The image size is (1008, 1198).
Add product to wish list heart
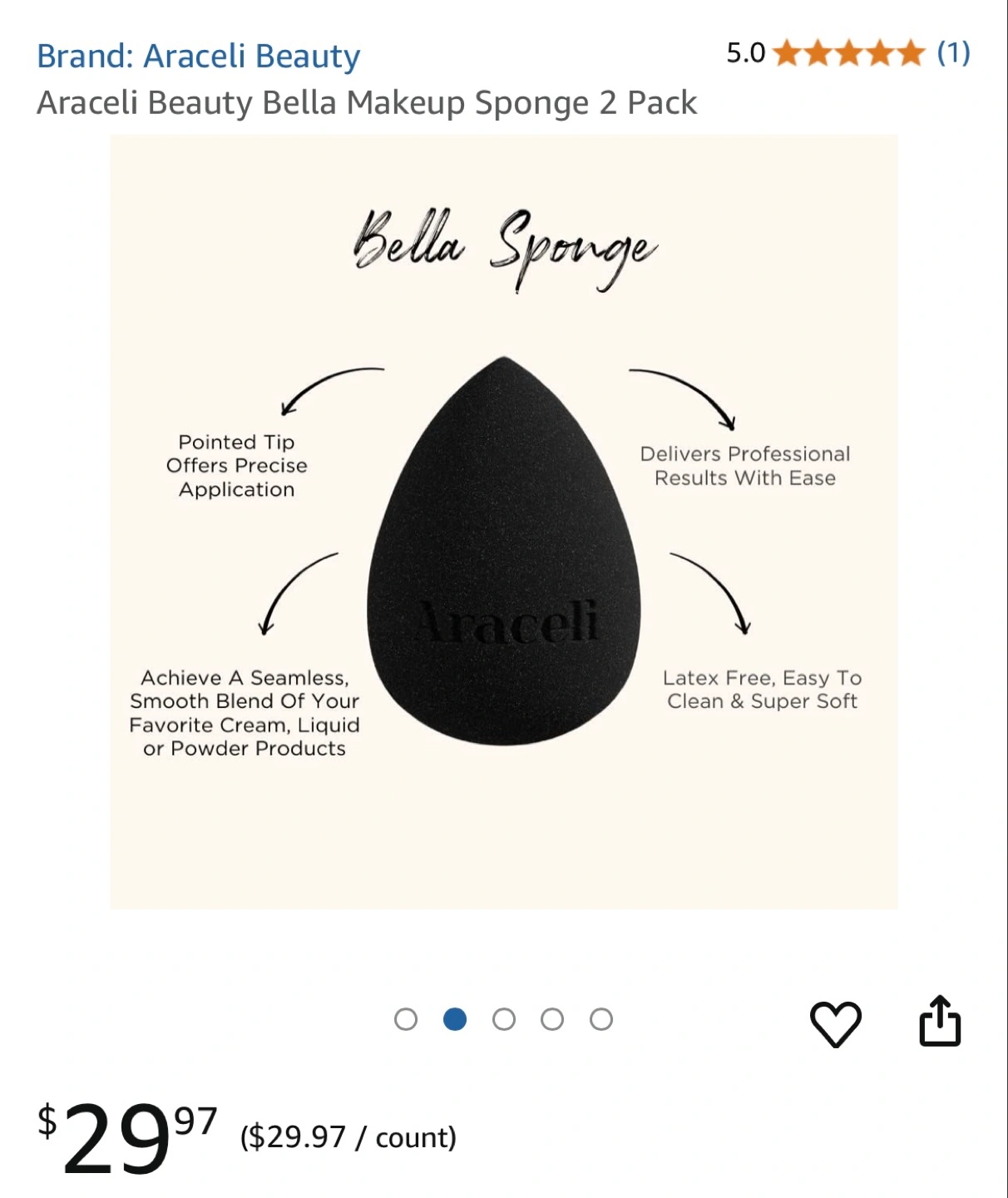pyautogui.click(x=835, y=1022)
